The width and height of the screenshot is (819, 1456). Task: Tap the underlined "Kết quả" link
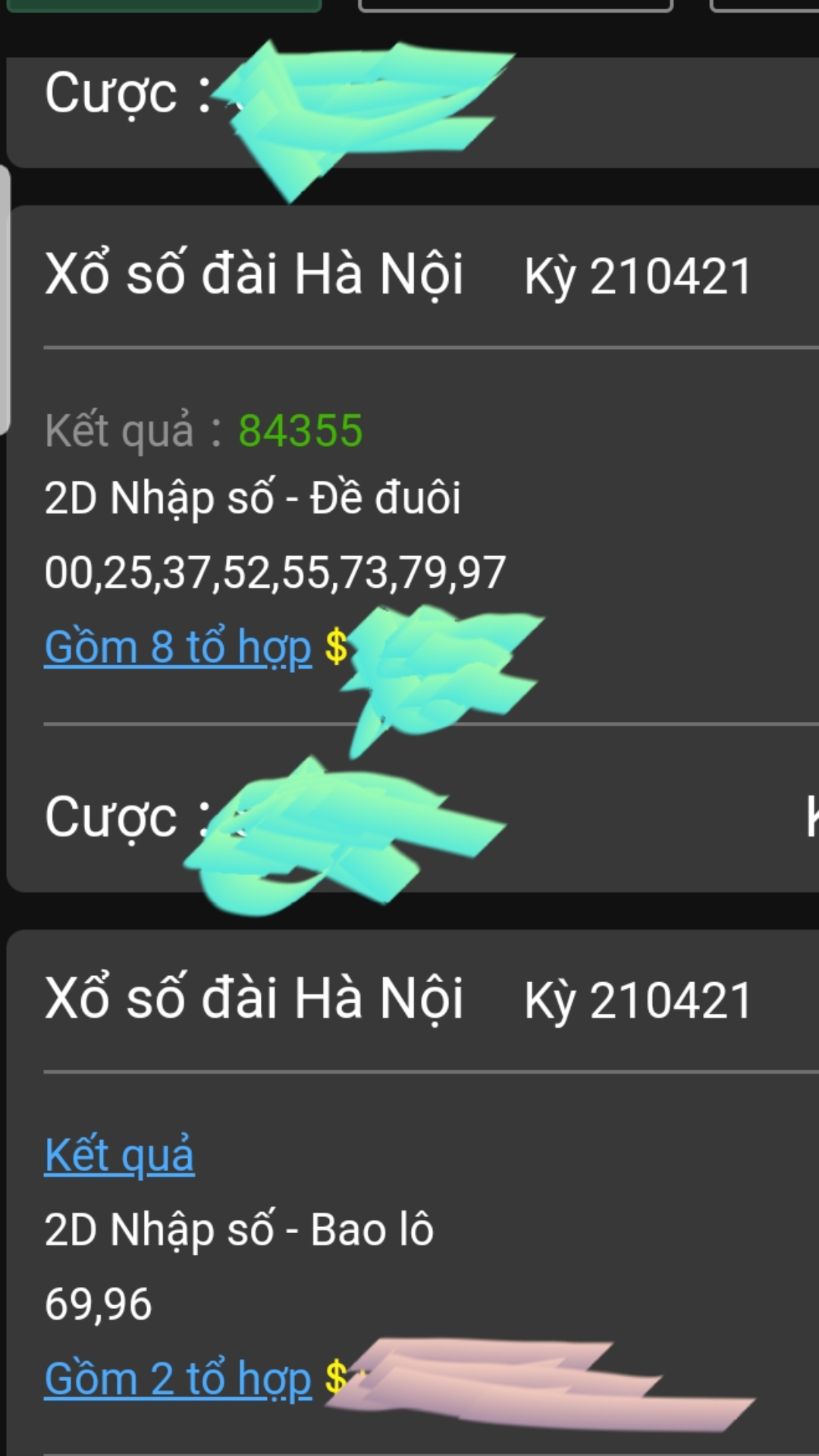pos(119,1156)
